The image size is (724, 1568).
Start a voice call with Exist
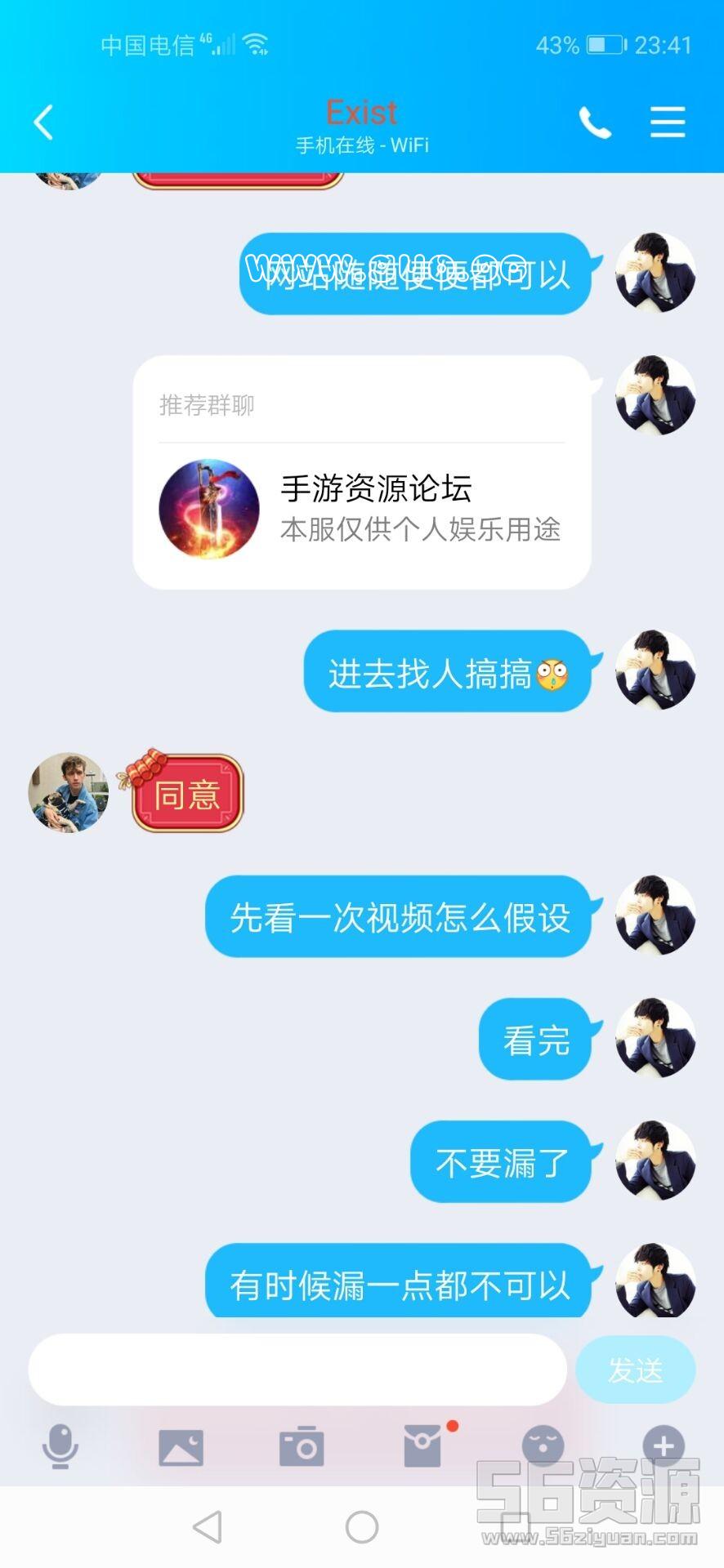pos(595,123)
